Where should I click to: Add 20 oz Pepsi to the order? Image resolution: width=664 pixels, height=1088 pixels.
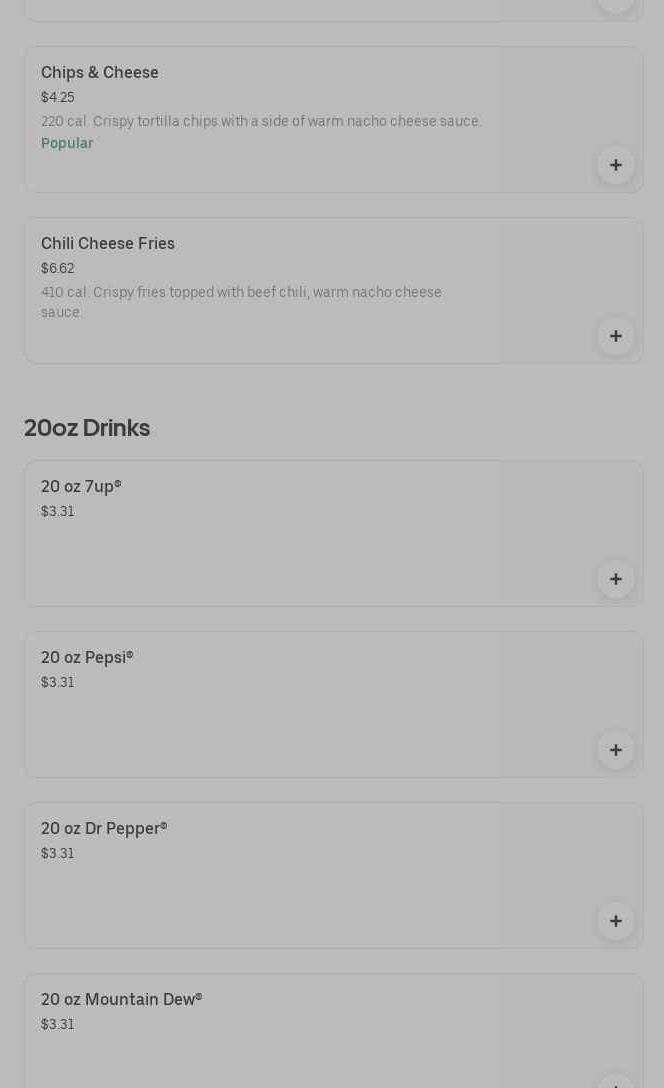pos(615,750)
